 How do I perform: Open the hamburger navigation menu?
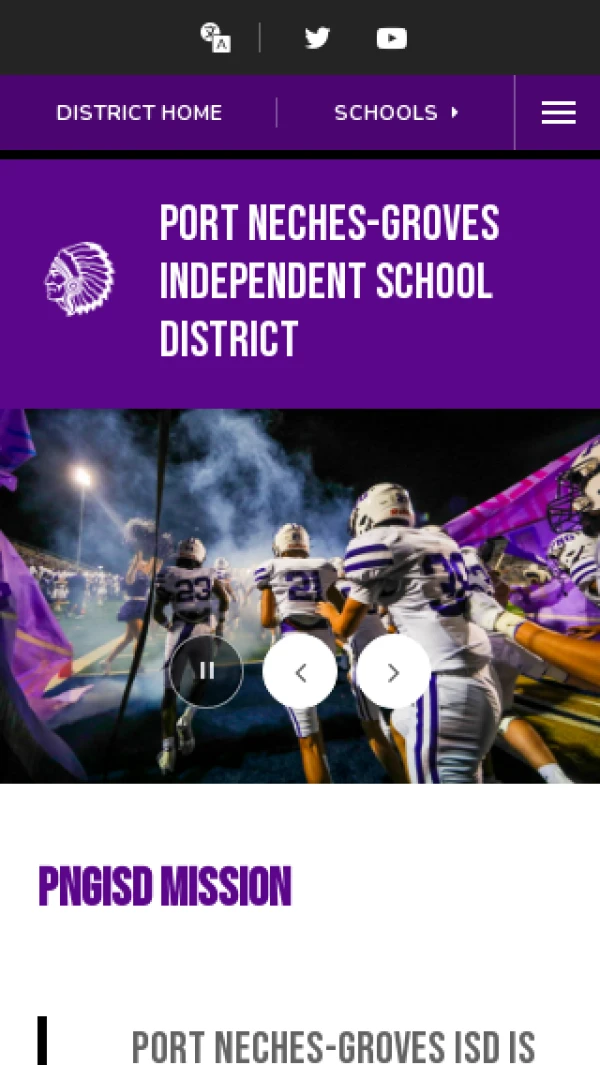(558, 113)
